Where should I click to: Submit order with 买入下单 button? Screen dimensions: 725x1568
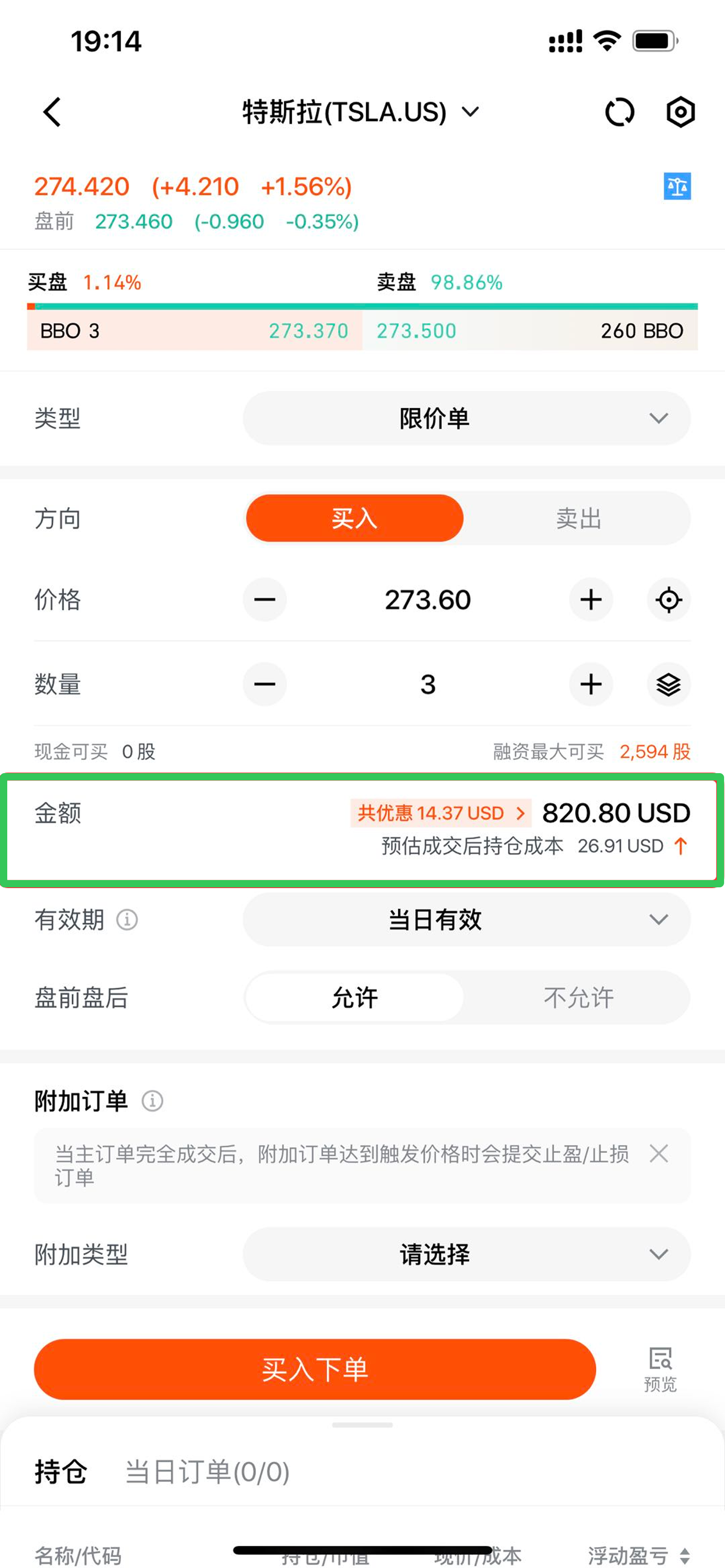315,1369
